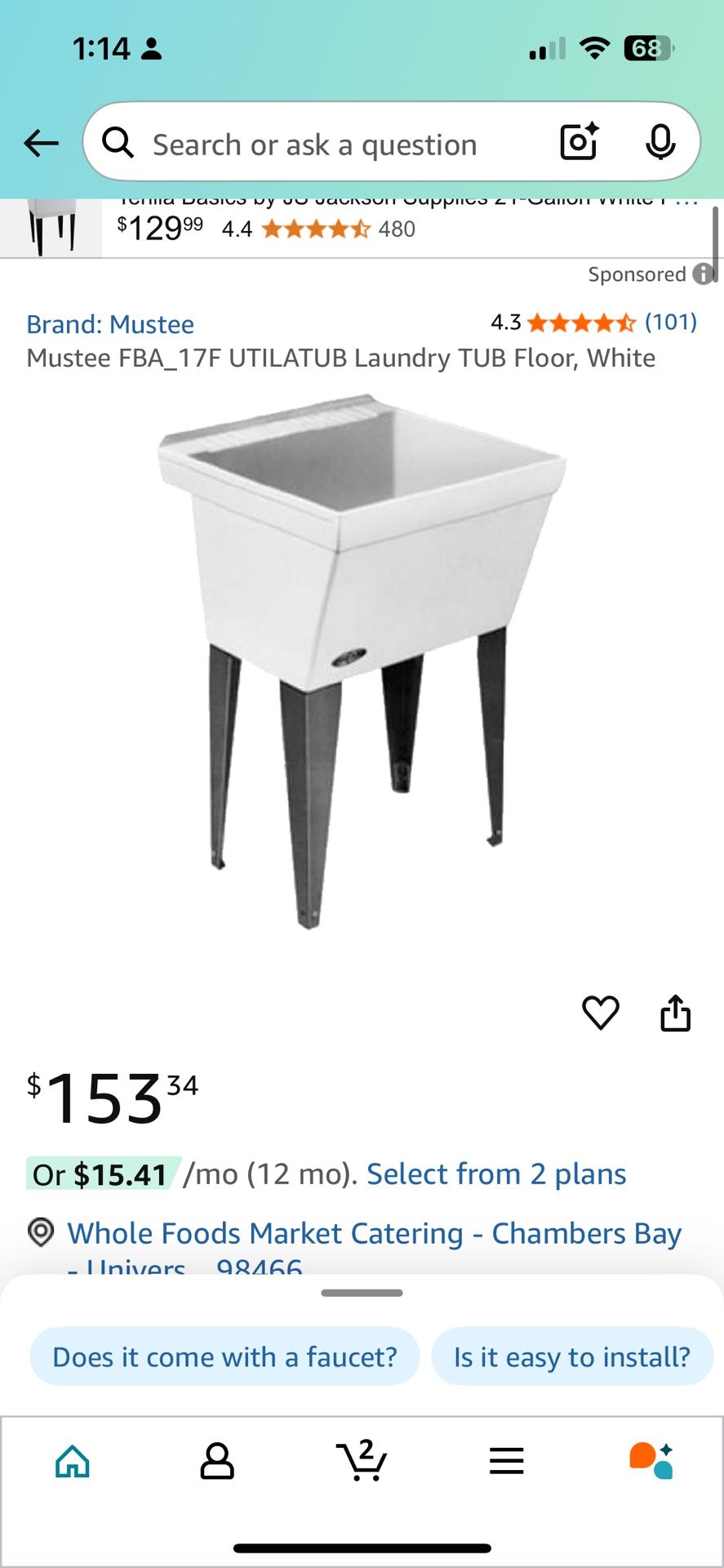Screen dimensions: 724x1568
Task: Share this product listing
Action: pos(675,1013)
